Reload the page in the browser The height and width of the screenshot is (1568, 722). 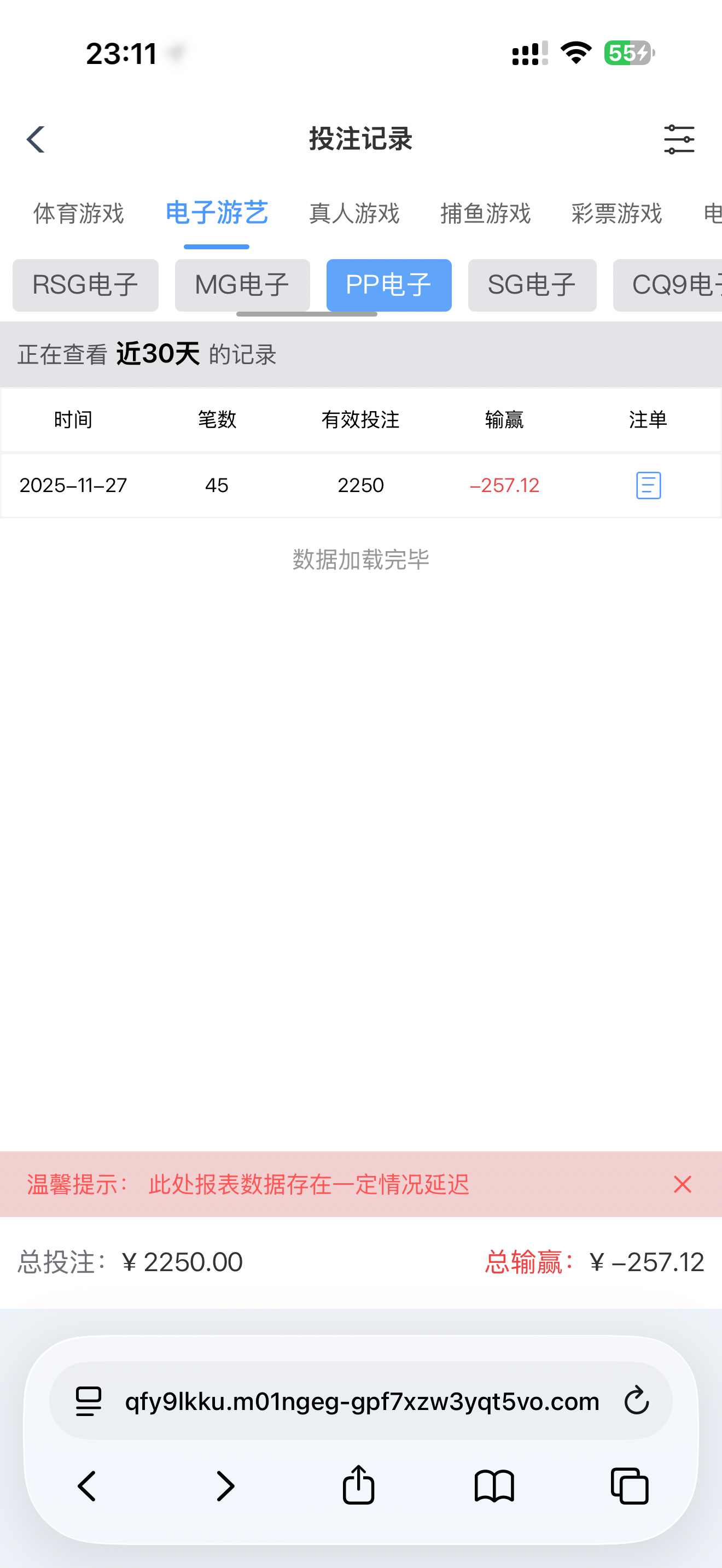[x=637, y=1401]
